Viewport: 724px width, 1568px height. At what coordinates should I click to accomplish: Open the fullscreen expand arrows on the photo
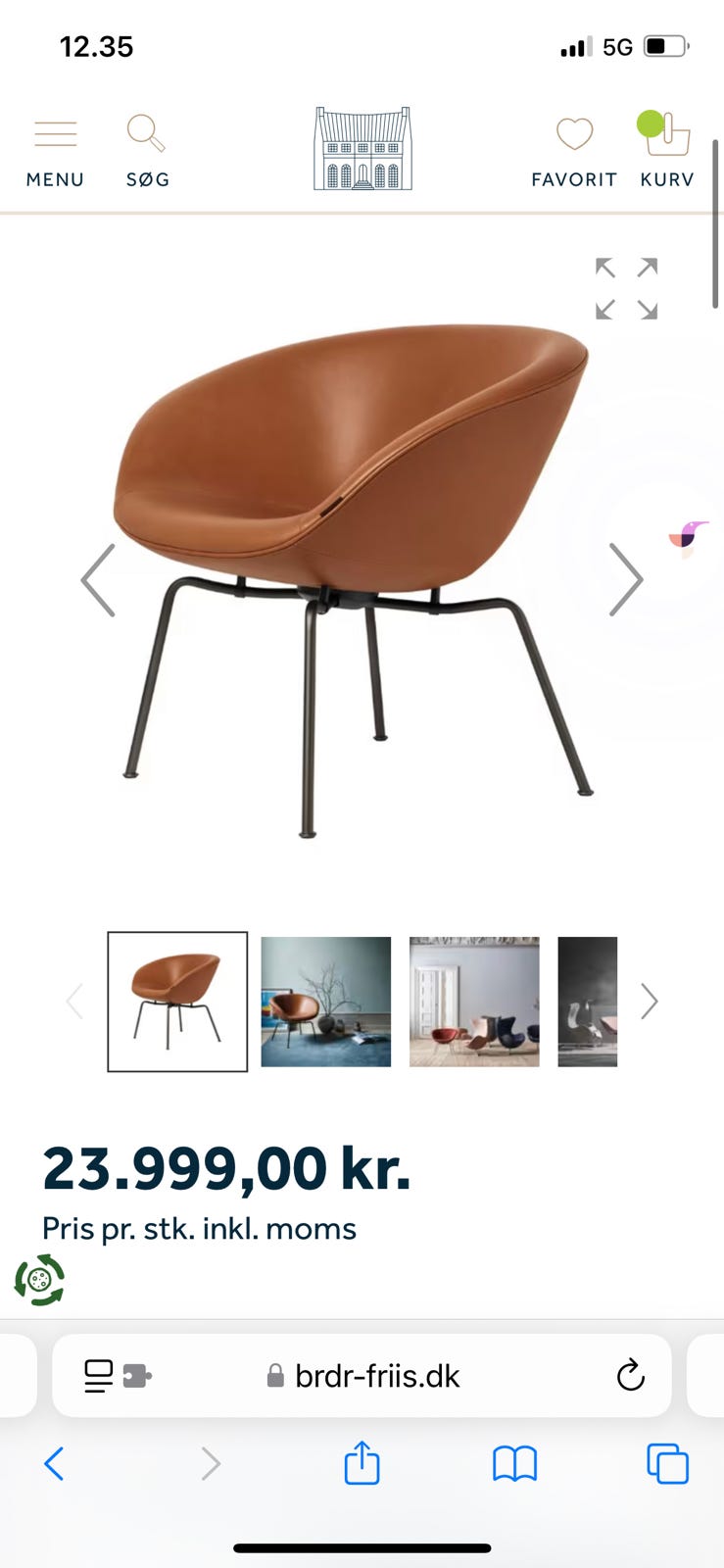coord(626,285)
